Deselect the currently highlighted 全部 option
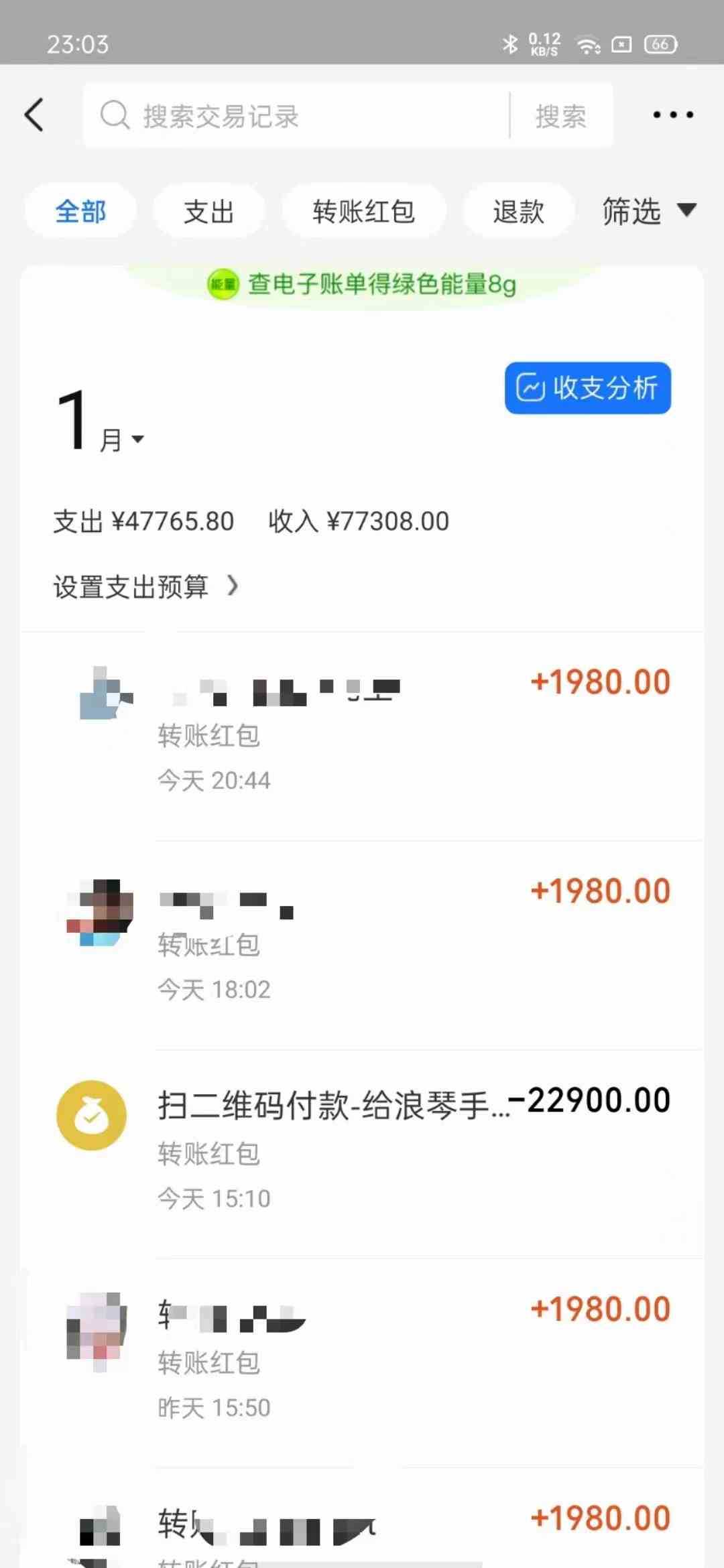 pyautogui.click(x=80, y=210)
